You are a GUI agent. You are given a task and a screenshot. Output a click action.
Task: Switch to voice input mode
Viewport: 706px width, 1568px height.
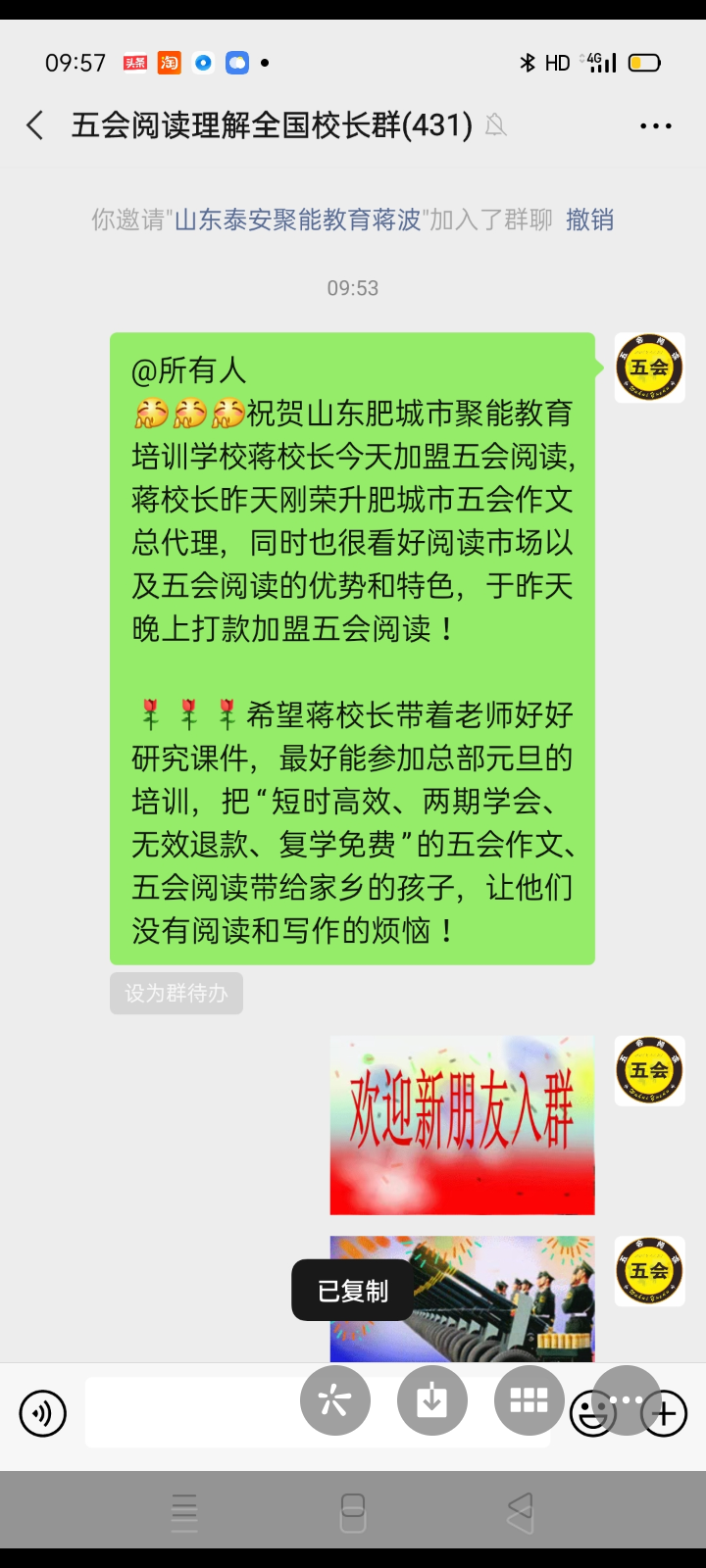pyautogui.click(x=43, y=1413)
